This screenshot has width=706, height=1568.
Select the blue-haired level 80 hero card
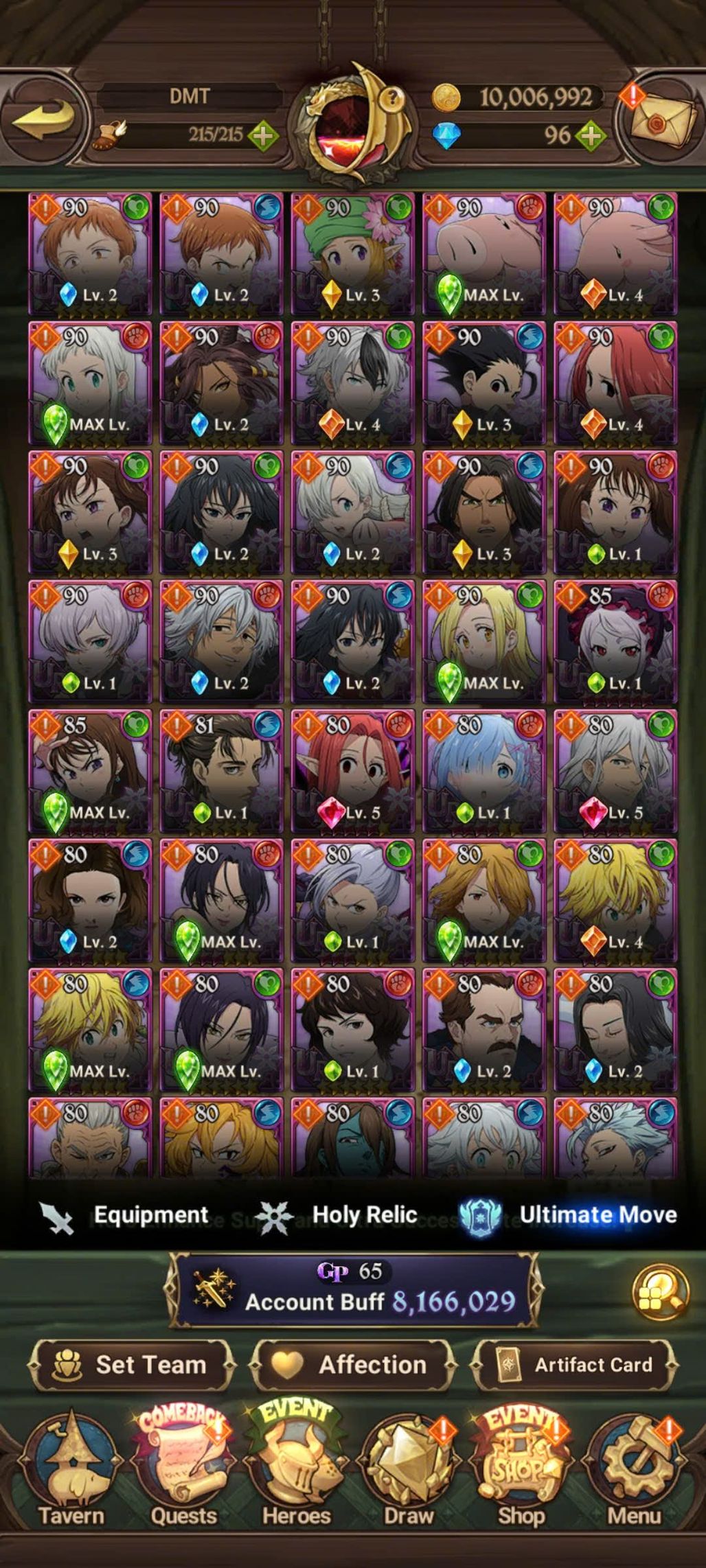[x=484, y=772]
